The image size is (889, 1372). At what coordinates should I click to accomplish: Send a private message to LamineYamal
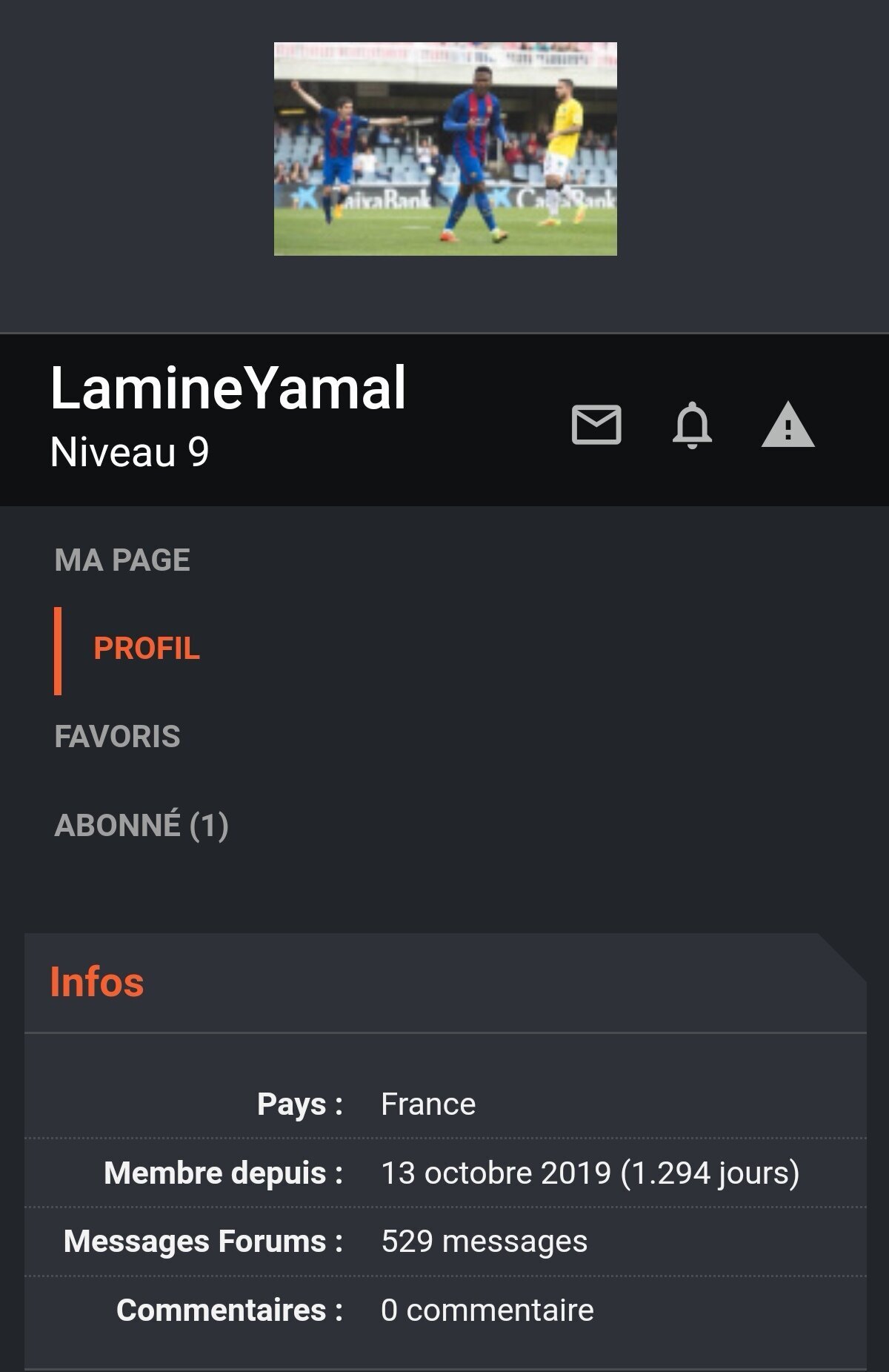click(596, 425)
